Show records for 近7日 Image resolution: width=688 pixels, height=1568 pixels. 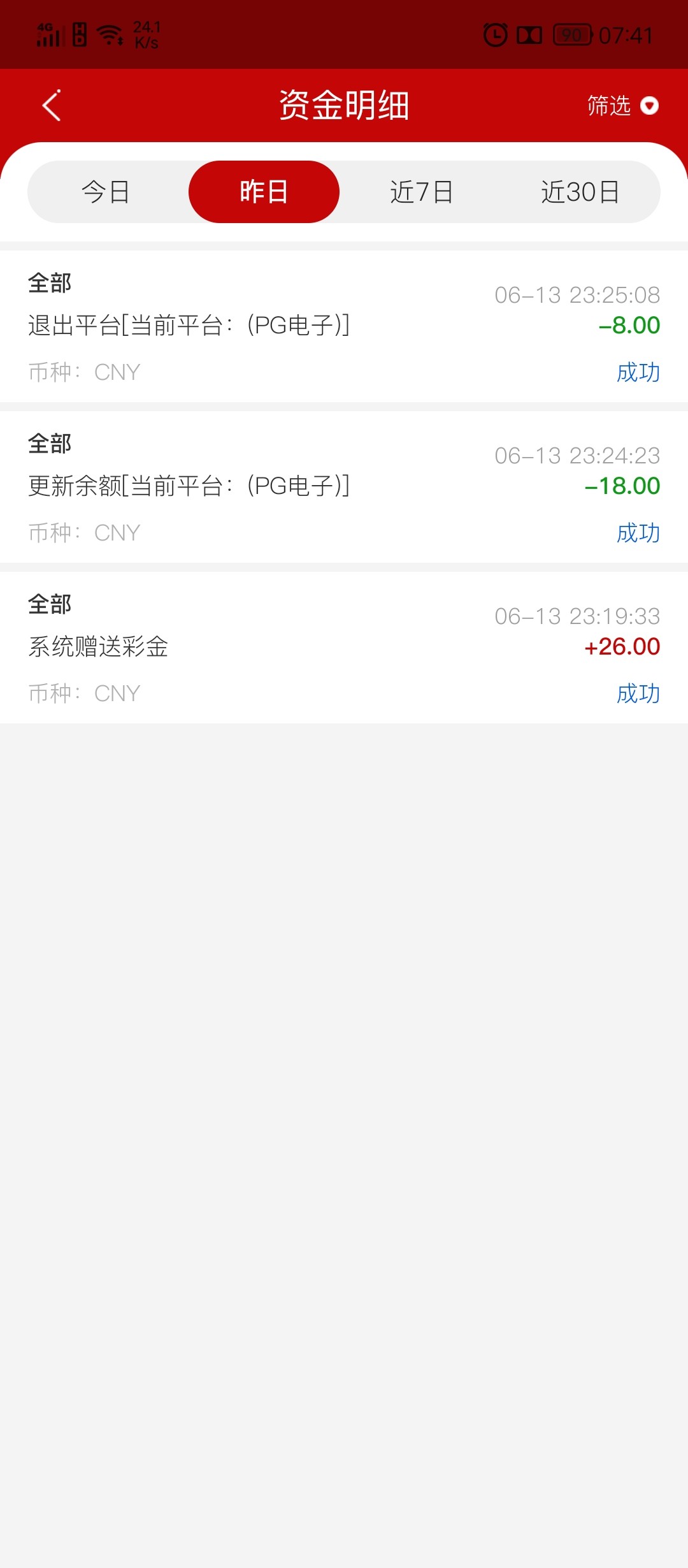[x=421, y=192]
